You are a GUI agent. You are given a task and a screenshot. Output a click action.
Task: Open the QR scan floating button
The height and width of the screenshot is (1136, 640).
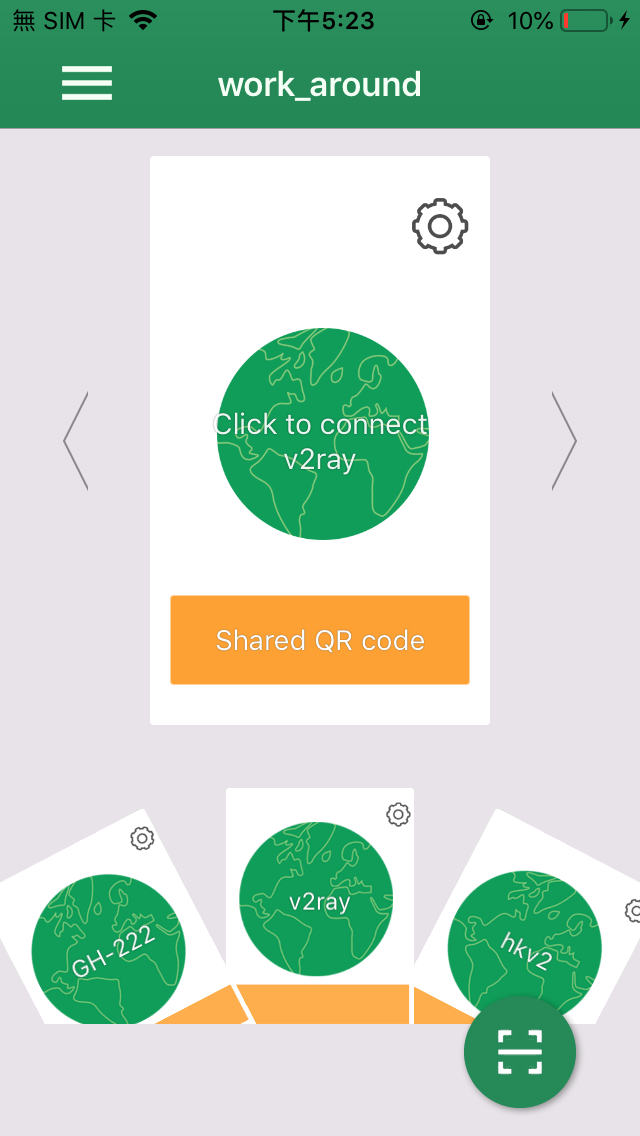tap(520, 1051)
